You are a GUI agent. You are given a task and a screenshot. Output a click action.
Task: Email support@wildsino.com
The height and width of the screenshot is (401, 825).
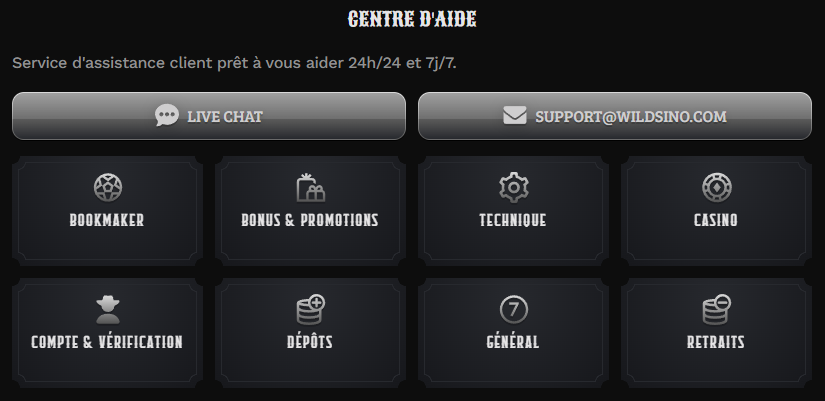coord(614,116)
